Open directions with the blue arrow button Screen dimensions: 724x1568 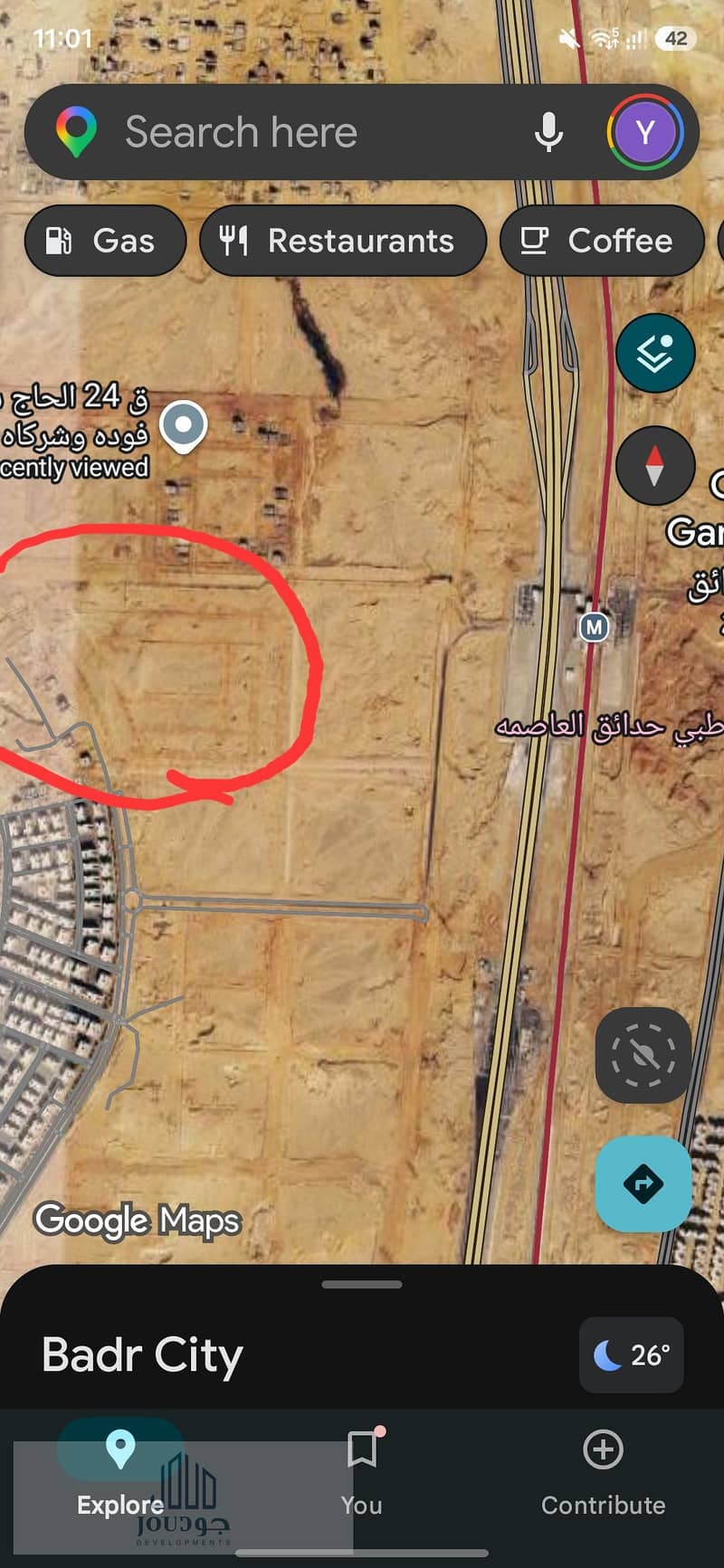pos(643,1183)
